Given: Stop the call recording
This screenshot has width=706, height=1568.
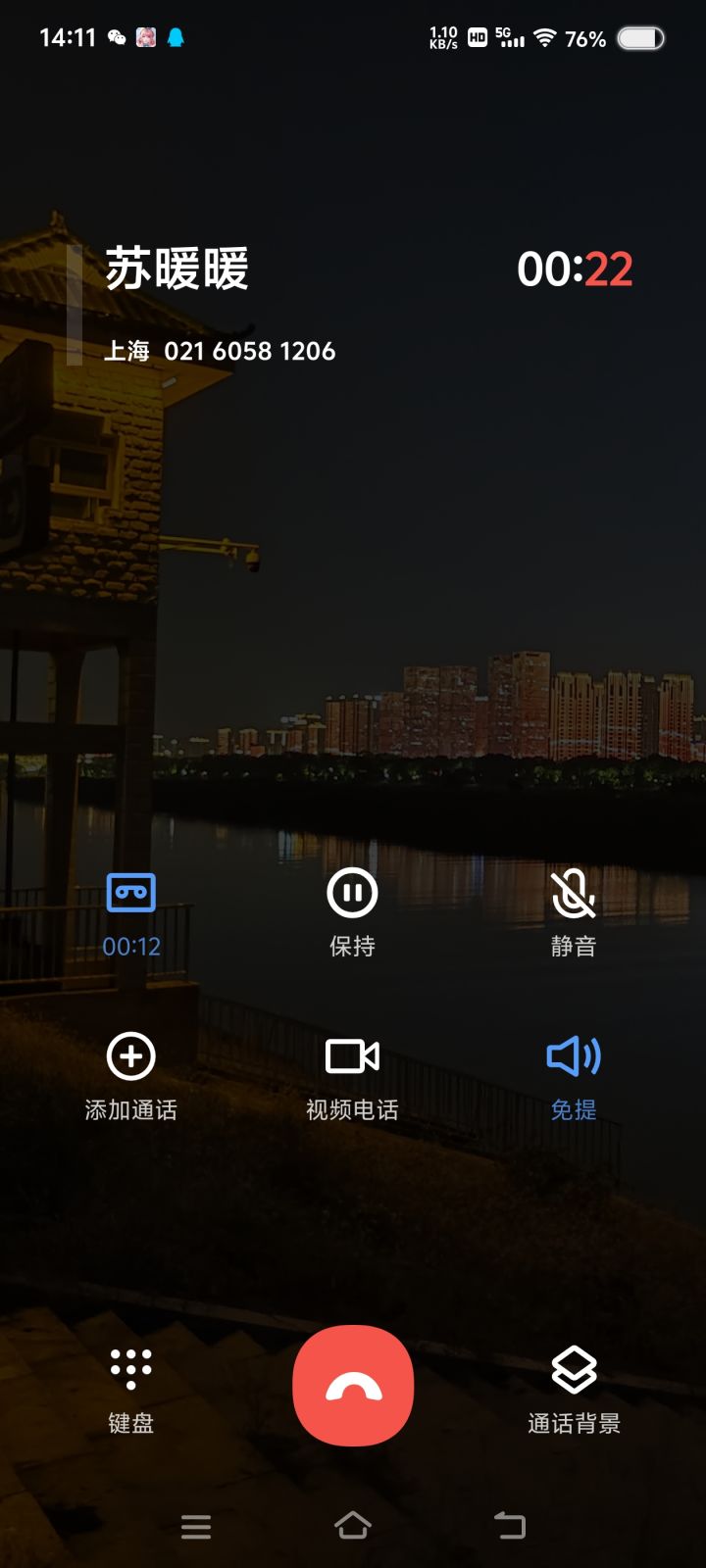Looking at the screenshot, I should 131,894.
